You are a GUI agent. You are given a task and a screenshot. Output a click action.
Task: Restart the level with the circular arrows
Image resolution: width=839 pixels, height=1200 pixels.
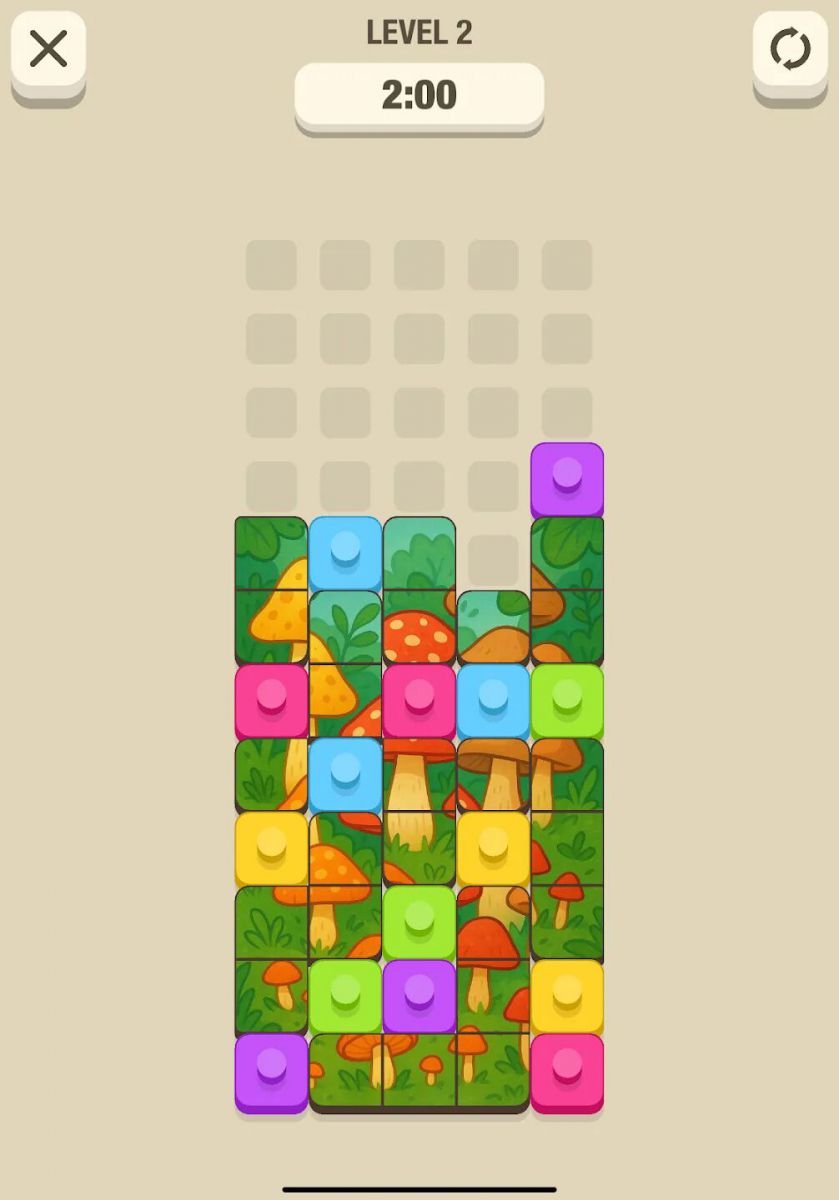pyautogui.click(x=790, y=49)
